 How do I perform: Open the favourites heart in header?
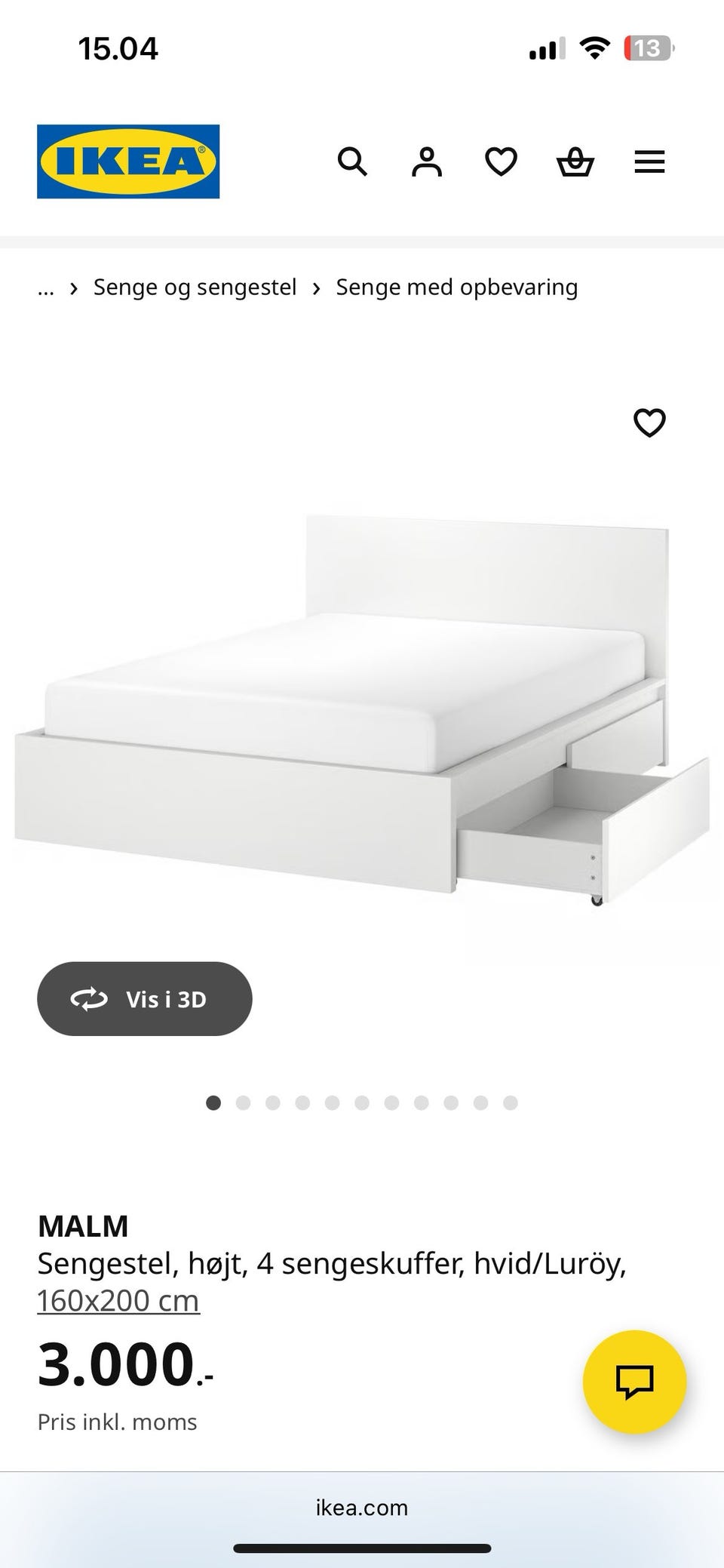501,161
